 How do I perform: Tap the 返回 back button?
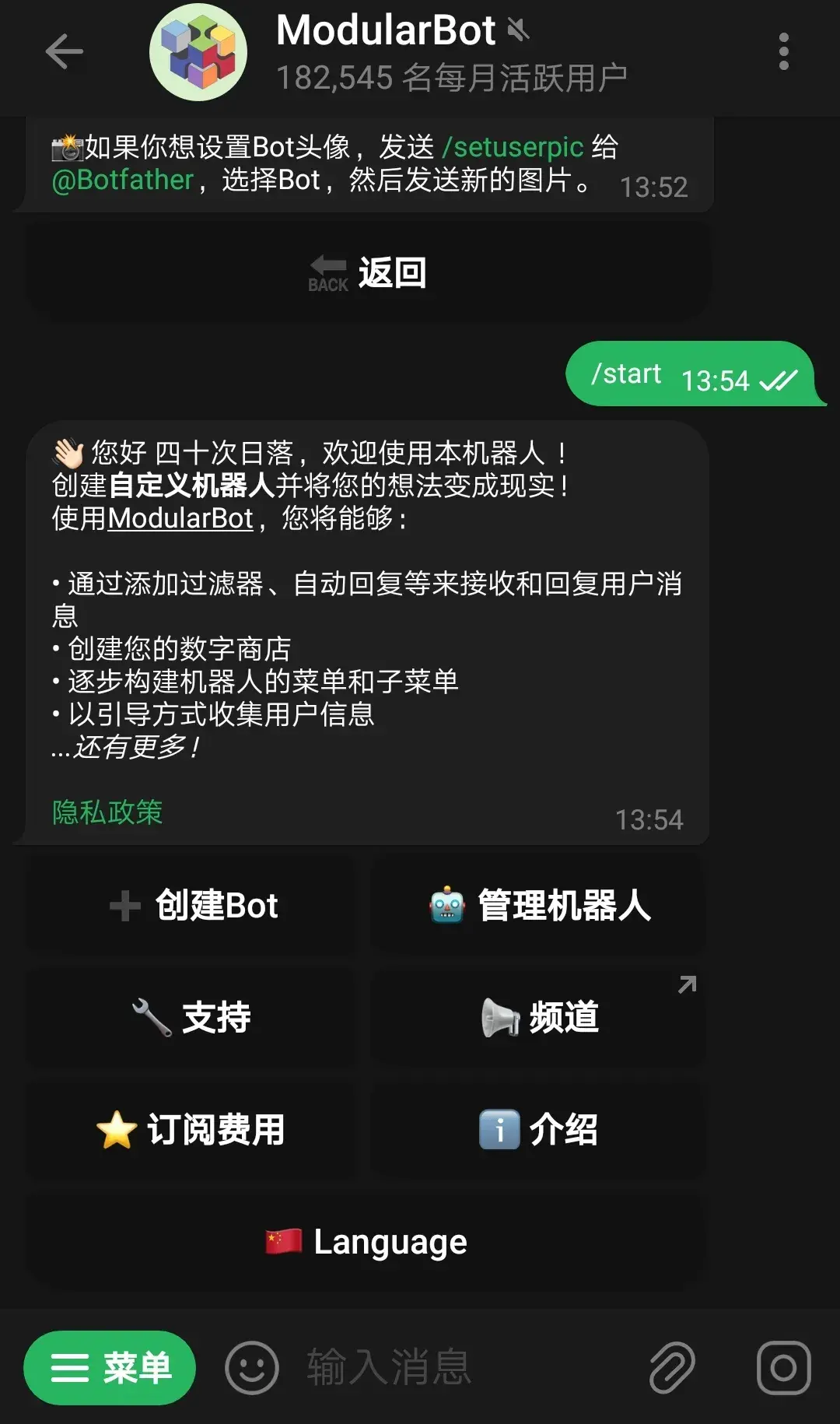coord(367,272)
